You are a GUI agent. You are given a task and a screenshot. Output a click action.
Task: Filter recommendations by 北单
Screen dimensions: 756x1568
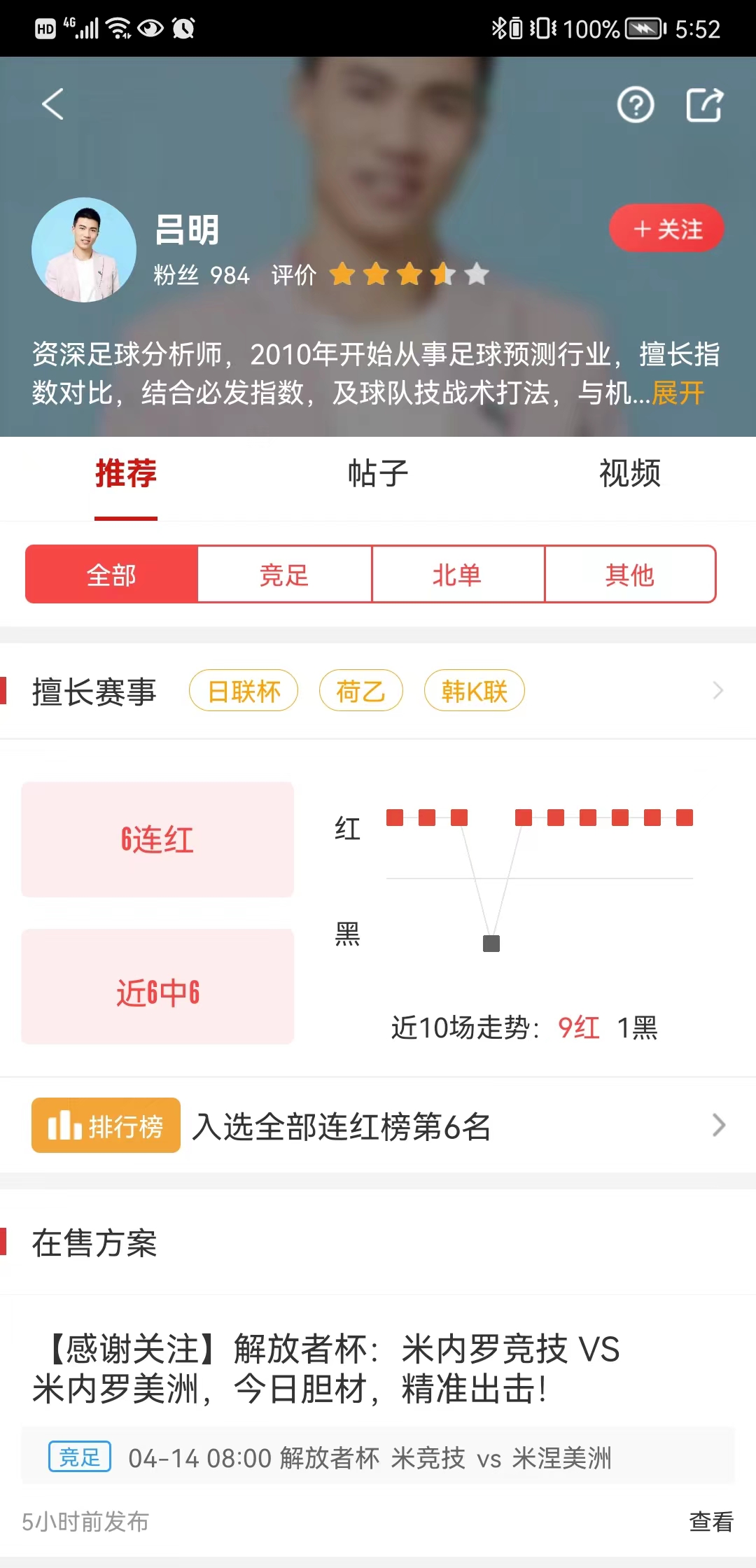click(457, 575)
